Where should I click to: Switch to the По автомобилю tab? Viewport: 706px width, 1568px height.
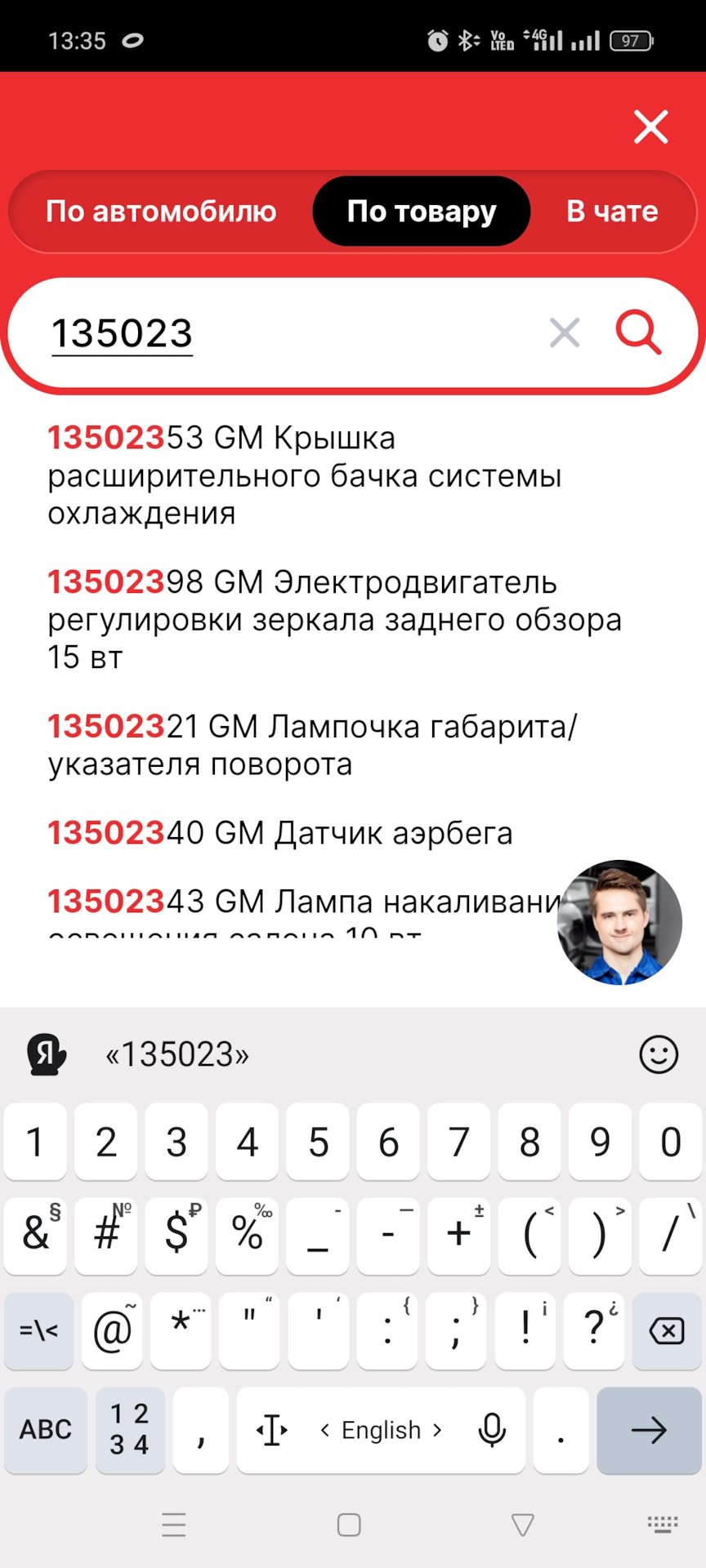pyautogui.click(x=163, y=211)
